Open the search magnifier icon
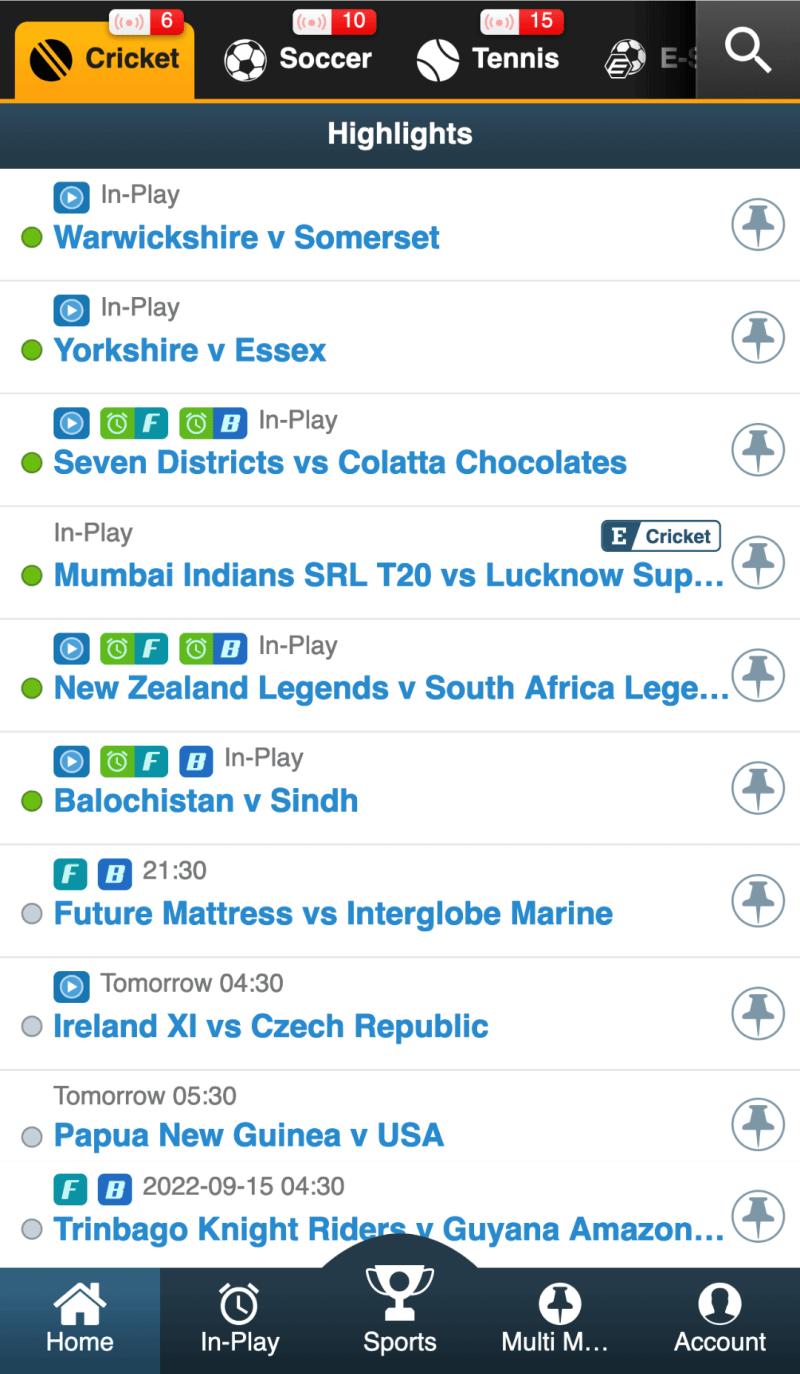 (748, 48)
